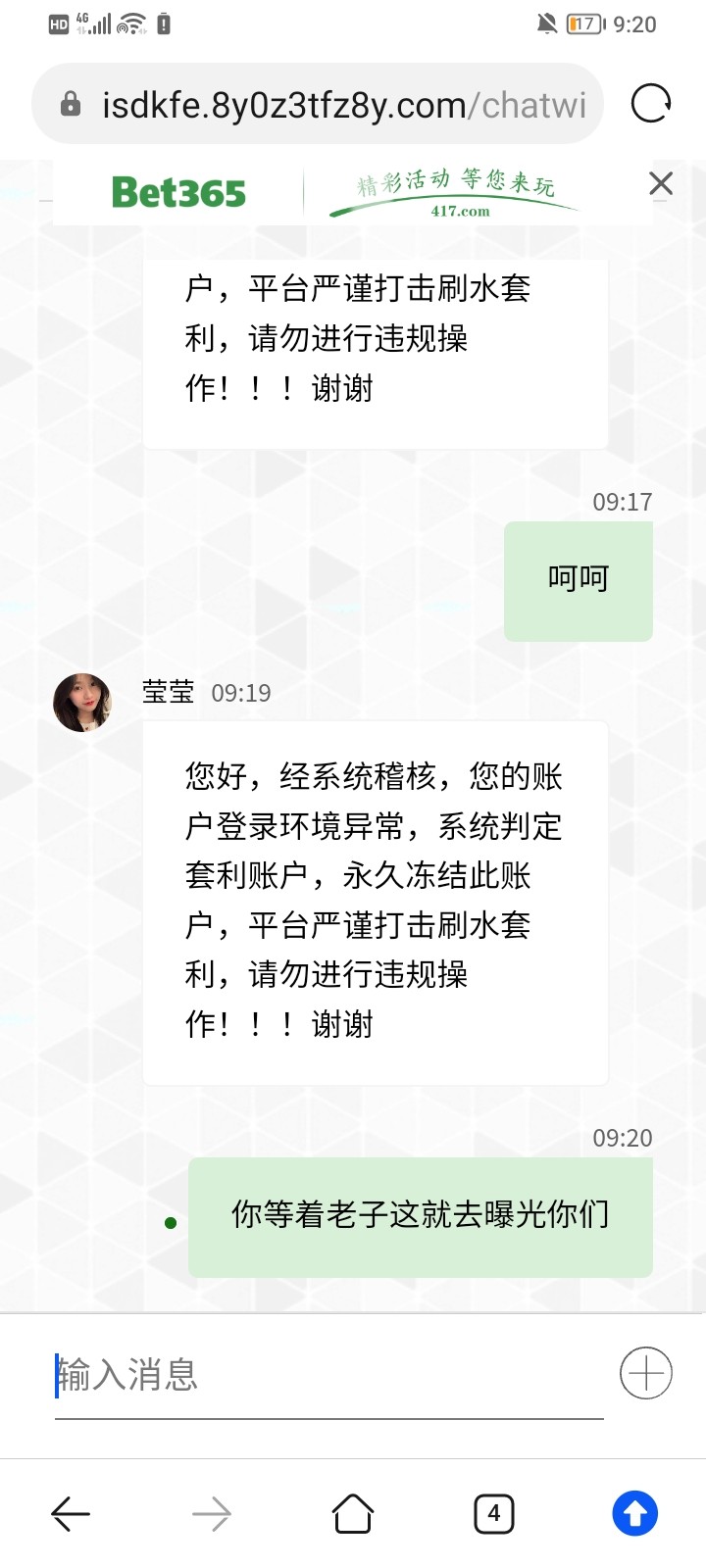Show the 4 open browser tabs

click(x=494, y=1514)
